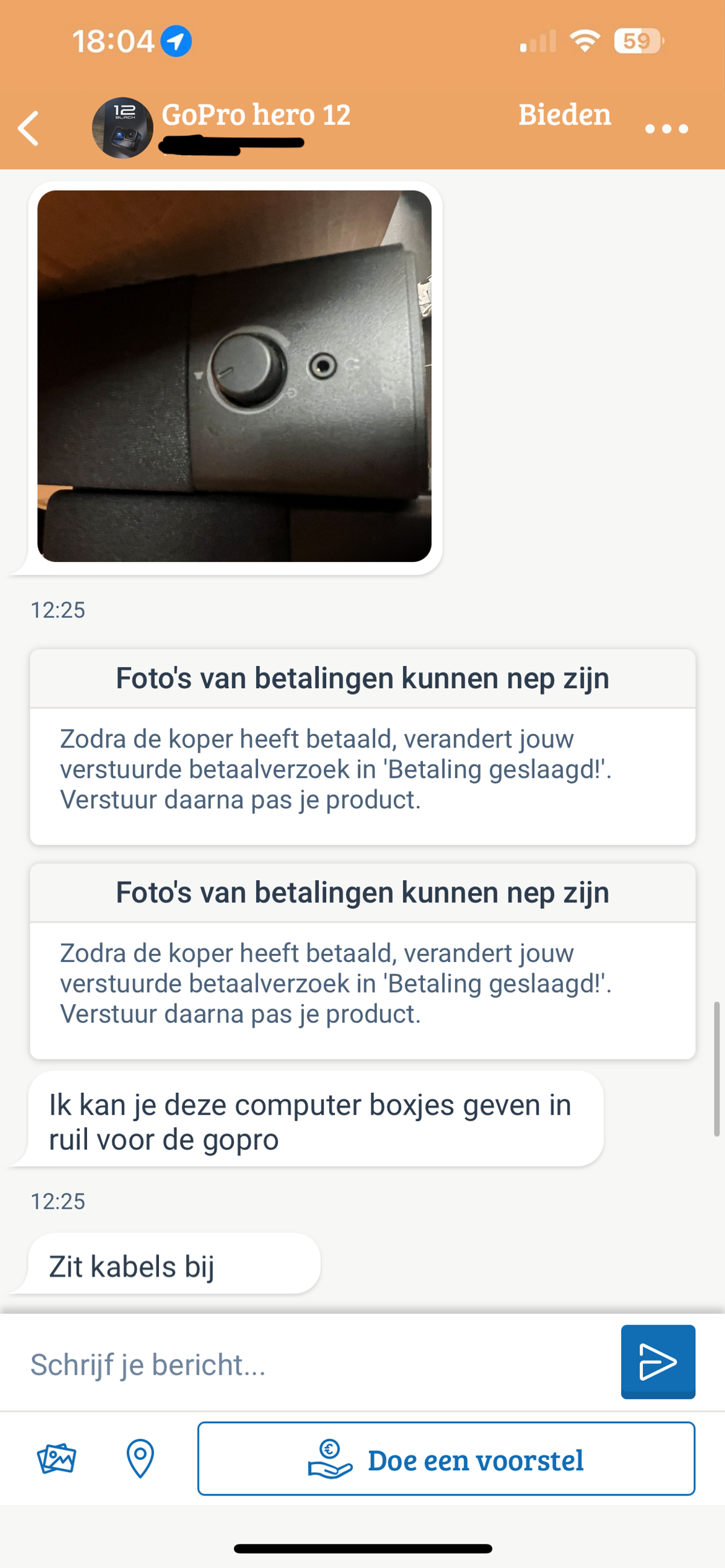Tap Bieden to place a bid
The image size is (725, 1568).
[x=564, y=115]
